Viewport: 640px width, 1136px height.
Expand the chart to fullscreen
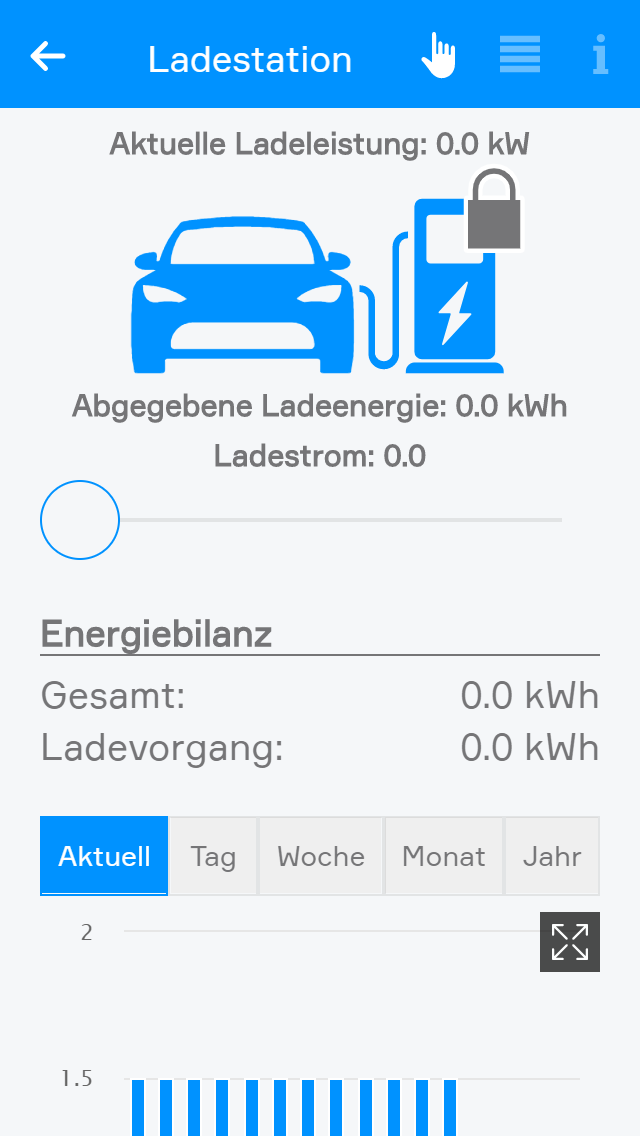tap(570, 941)
